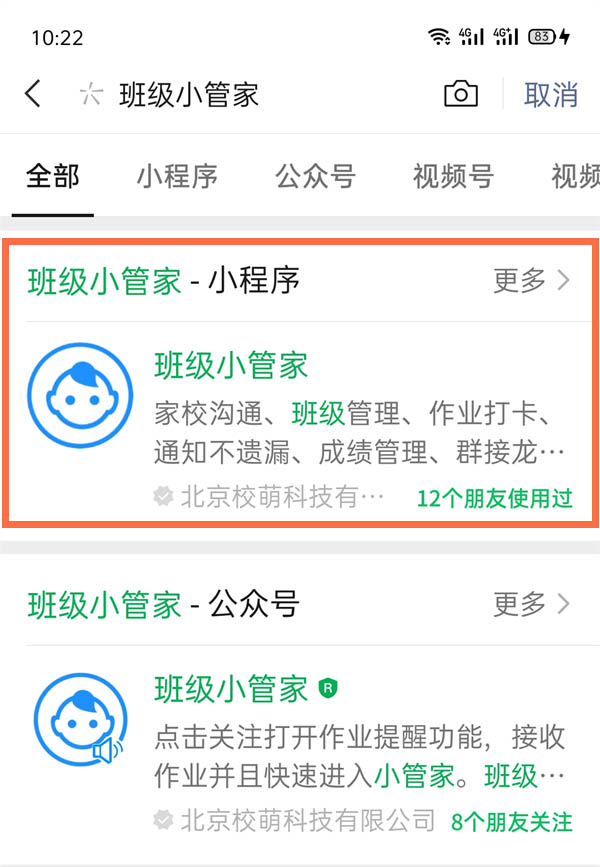
Task: Switch to the 视频号 tab
Action: [x=453, y=178]
